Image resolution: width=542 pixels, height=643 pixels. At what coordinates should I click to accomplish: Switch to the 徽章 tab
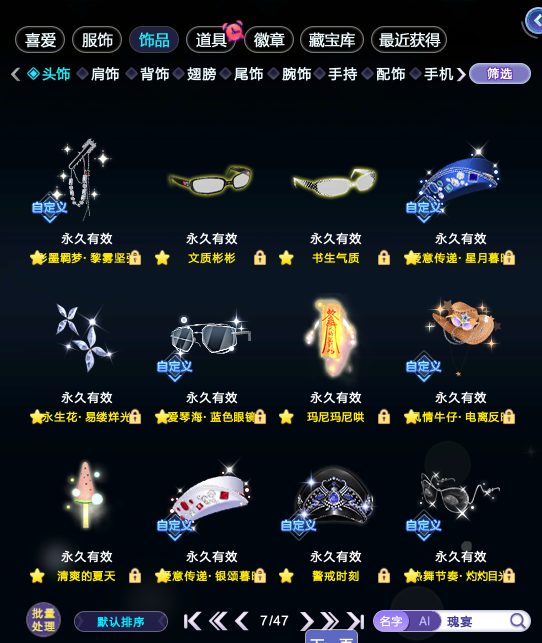click(269, 40)
